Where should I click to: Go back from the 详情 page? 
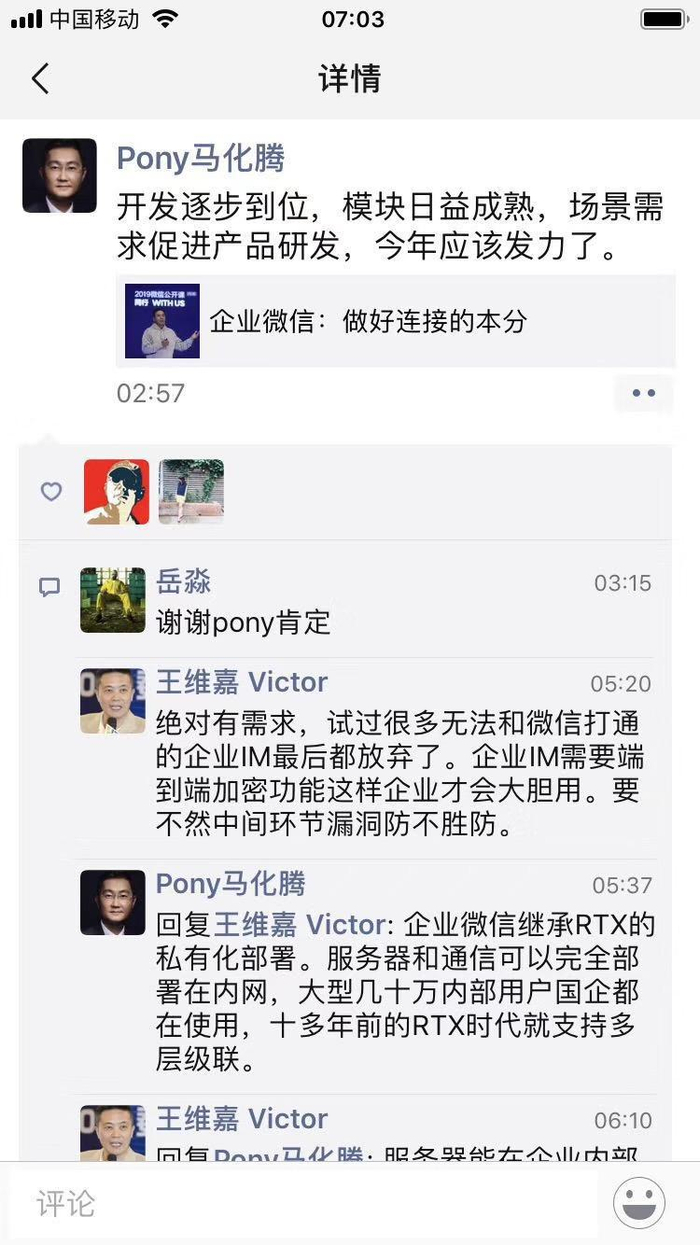[40, 79]
